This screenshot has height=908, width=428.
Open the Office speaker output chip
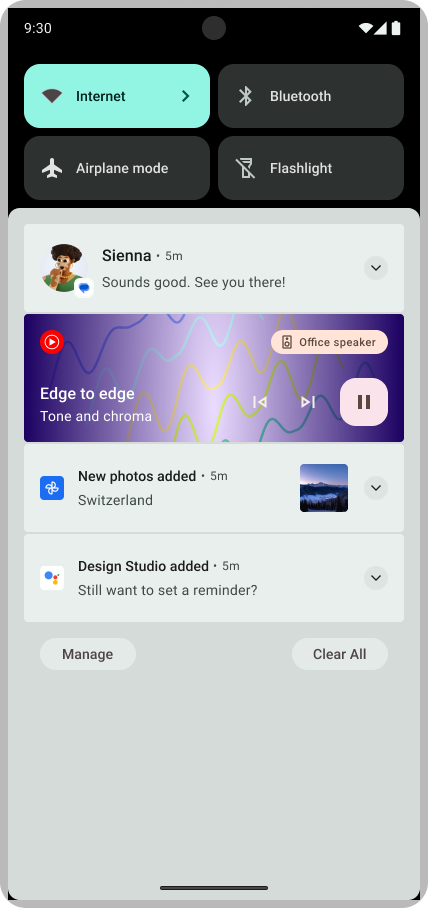tap(330, 342)
